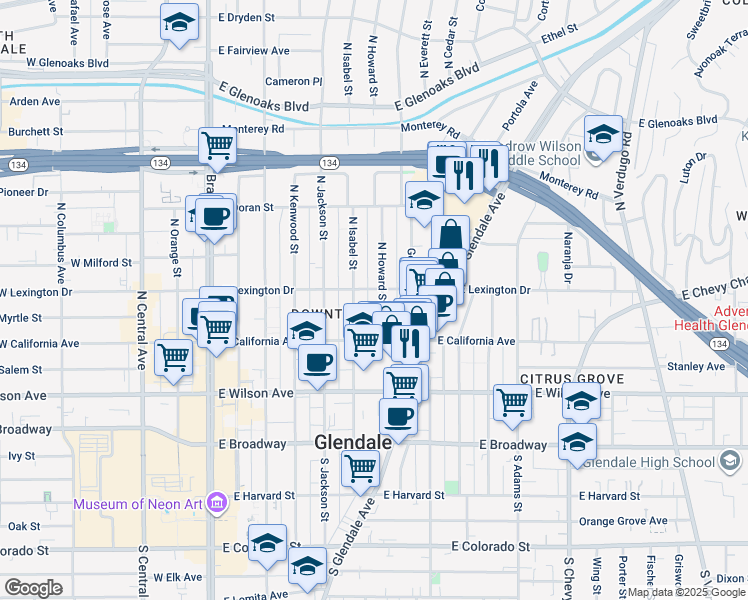Screen dimensions: 748x600
Task: Tap the Glendale High School pin
Action: [x=731, y=461]
